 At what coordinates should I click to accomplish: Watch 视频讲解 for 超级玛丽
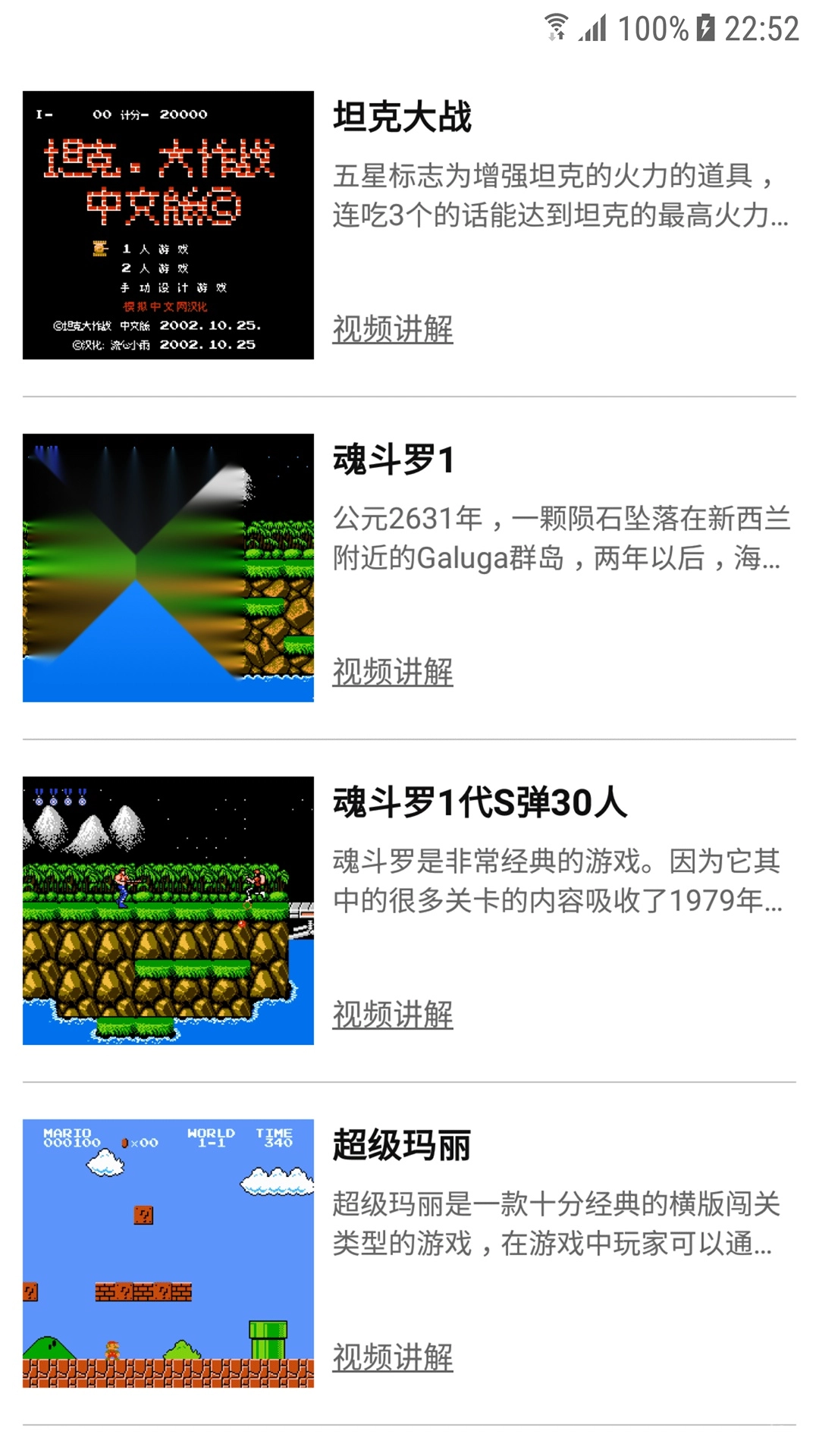pyautogui.click(x=393, y=1358)
